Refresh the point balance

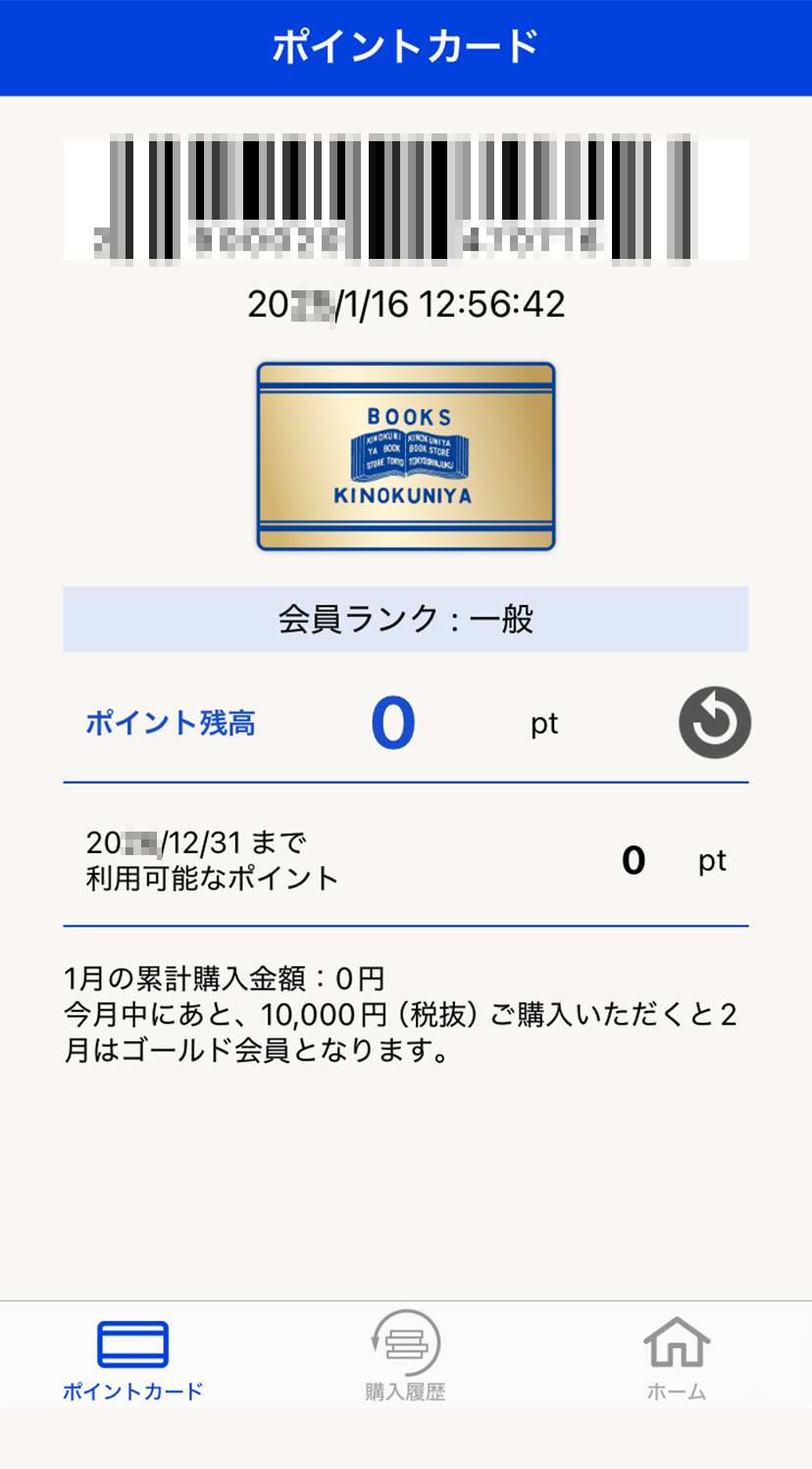click(715, 723)
